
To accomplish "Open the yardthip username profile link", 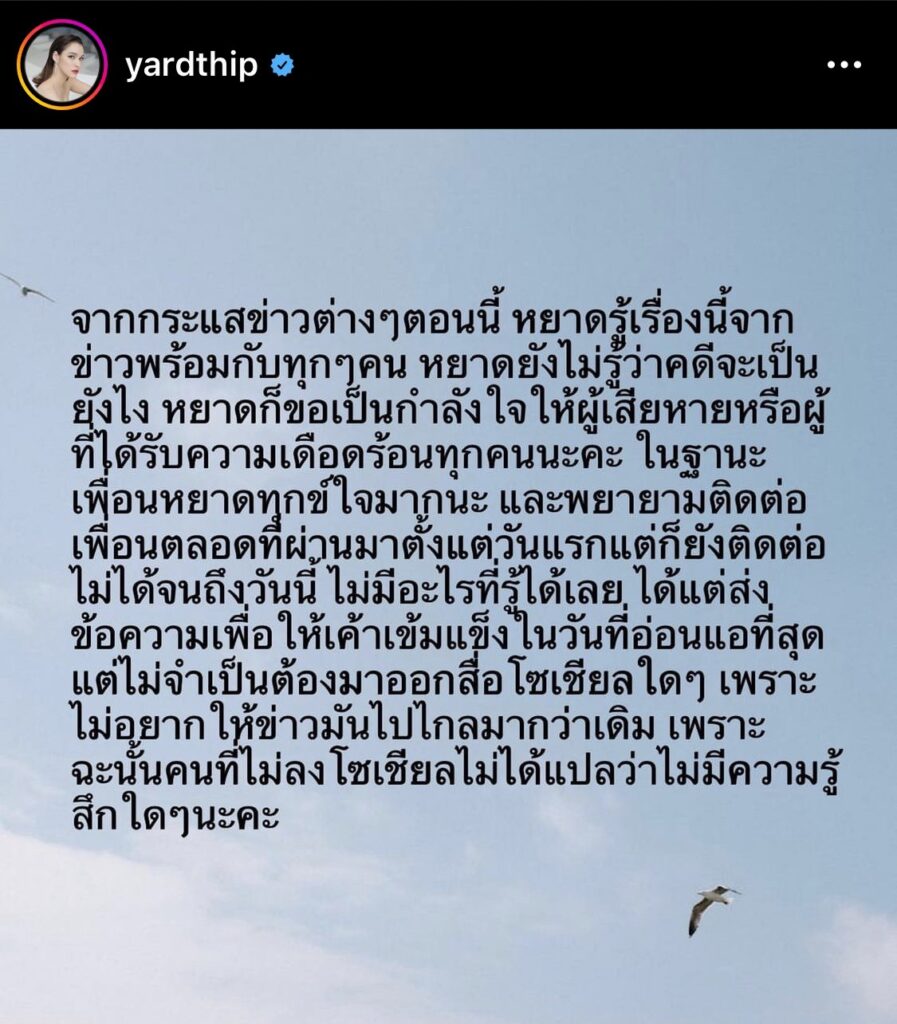I will tap(191, 66).
